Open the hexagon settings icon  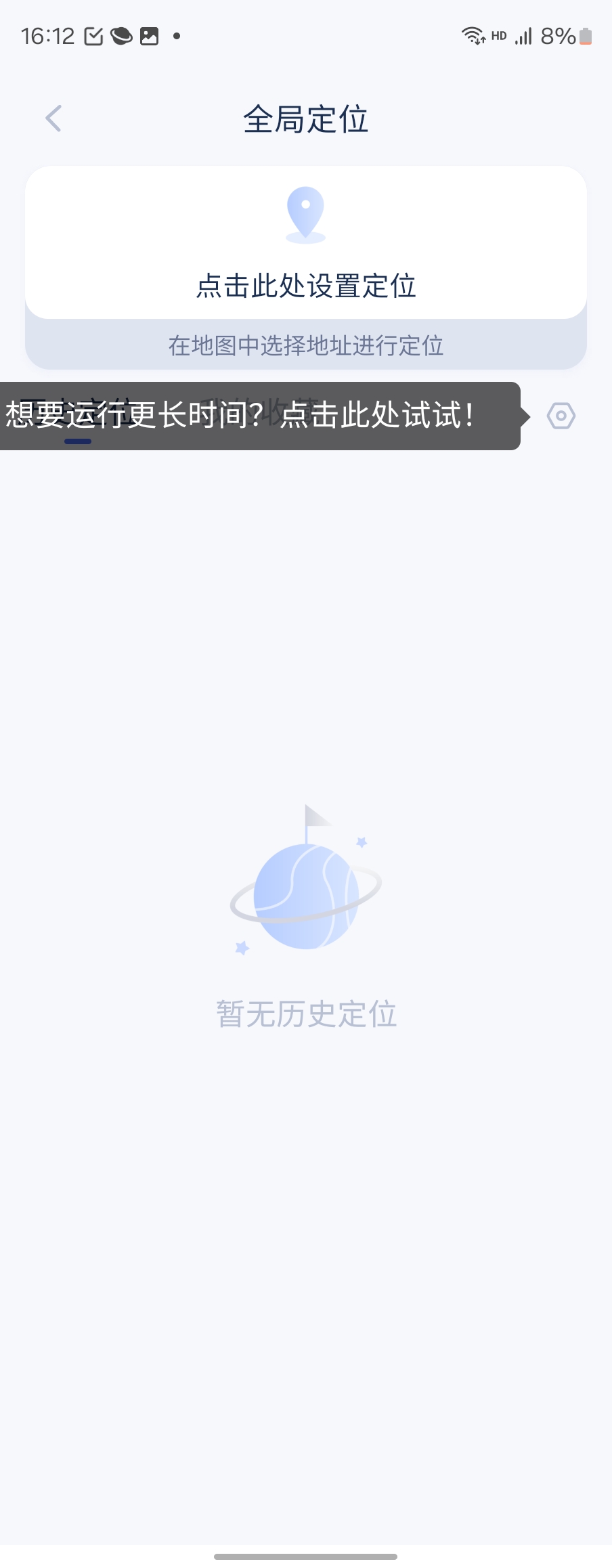(561, 416)
